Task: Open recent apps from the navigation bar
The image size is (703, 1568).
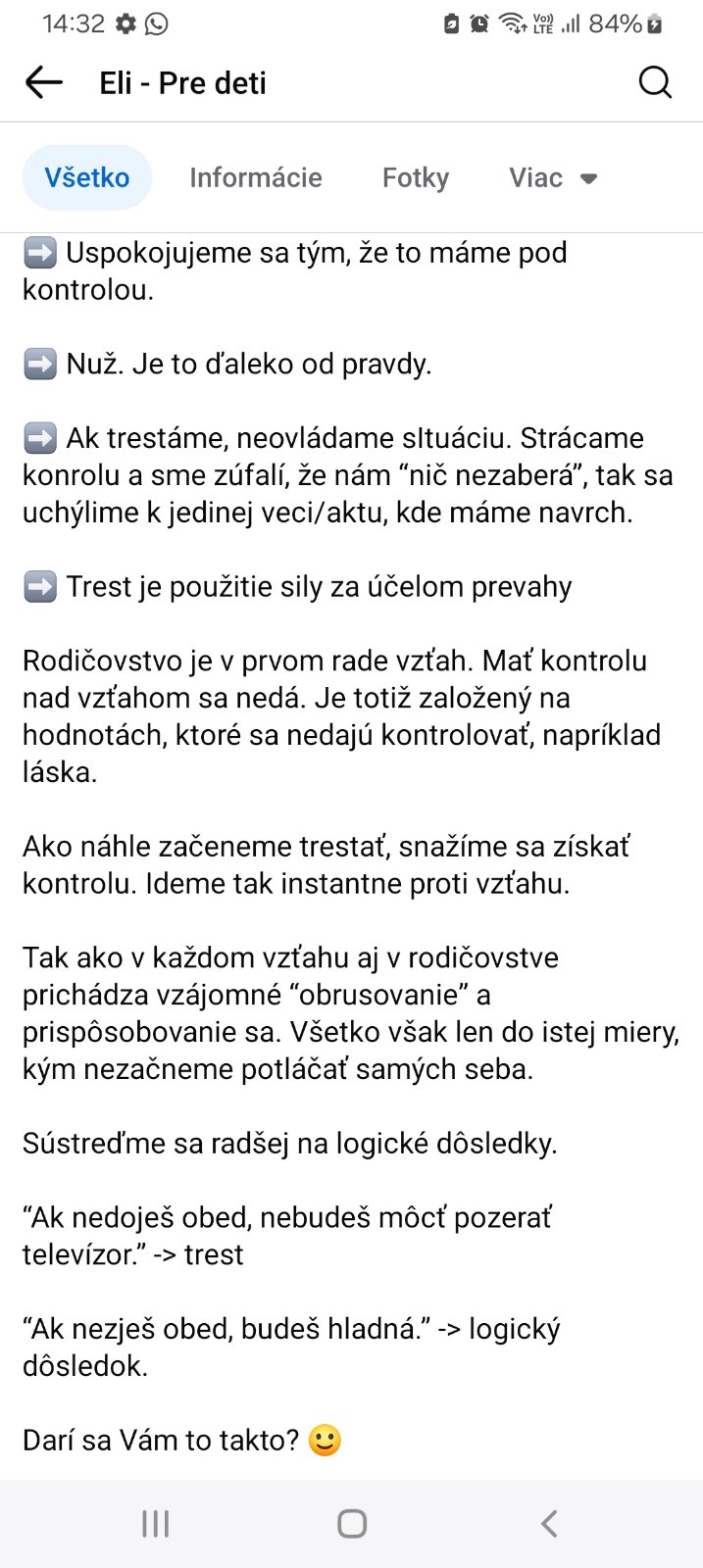Action: (156, 1523)
